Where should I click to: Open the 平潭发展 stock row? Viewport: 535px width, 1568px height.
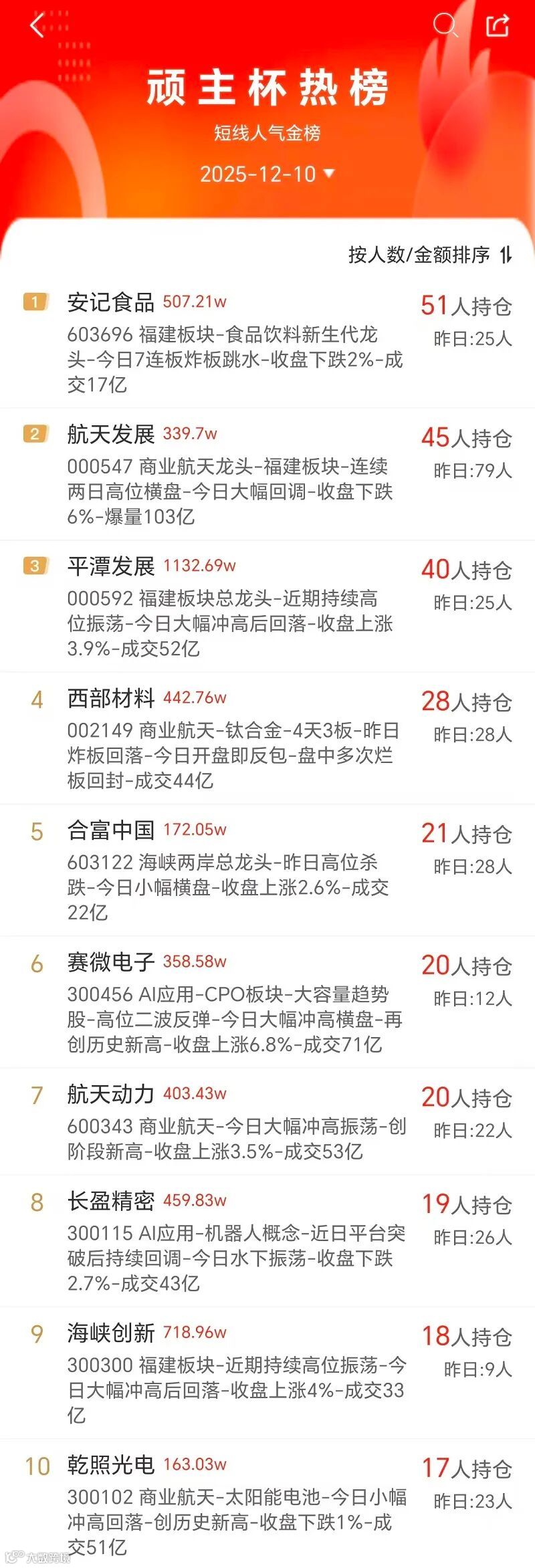point(267,606)
